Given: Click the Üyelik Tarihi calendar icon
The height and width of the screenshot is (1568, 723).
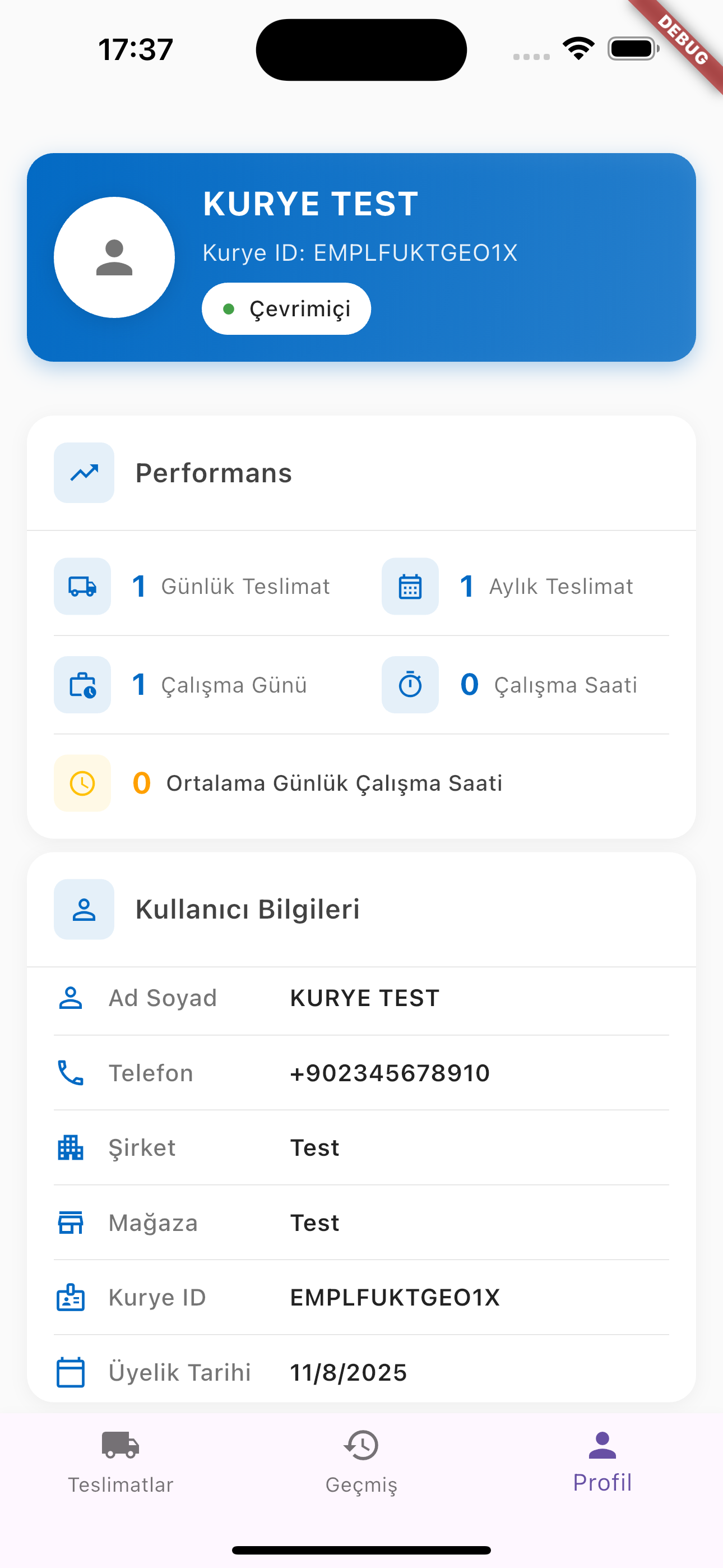Looking at the screenshot, I should click(x=71, y=1373).
